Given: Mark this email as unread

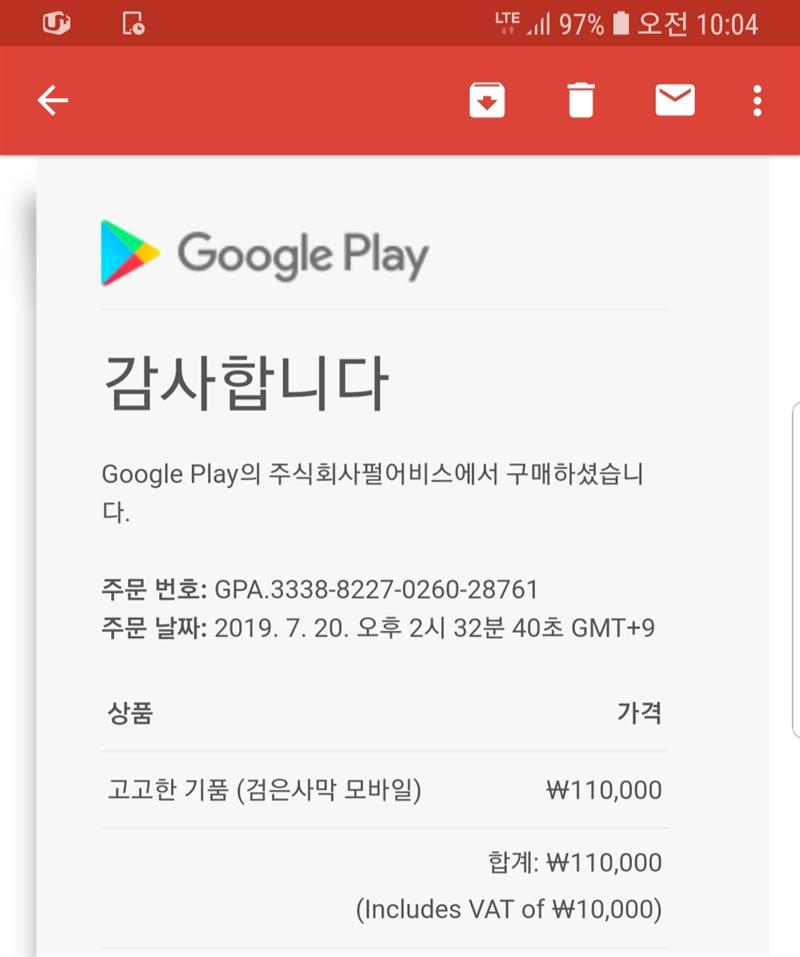Looking at the screenshot, I should 675,100.
